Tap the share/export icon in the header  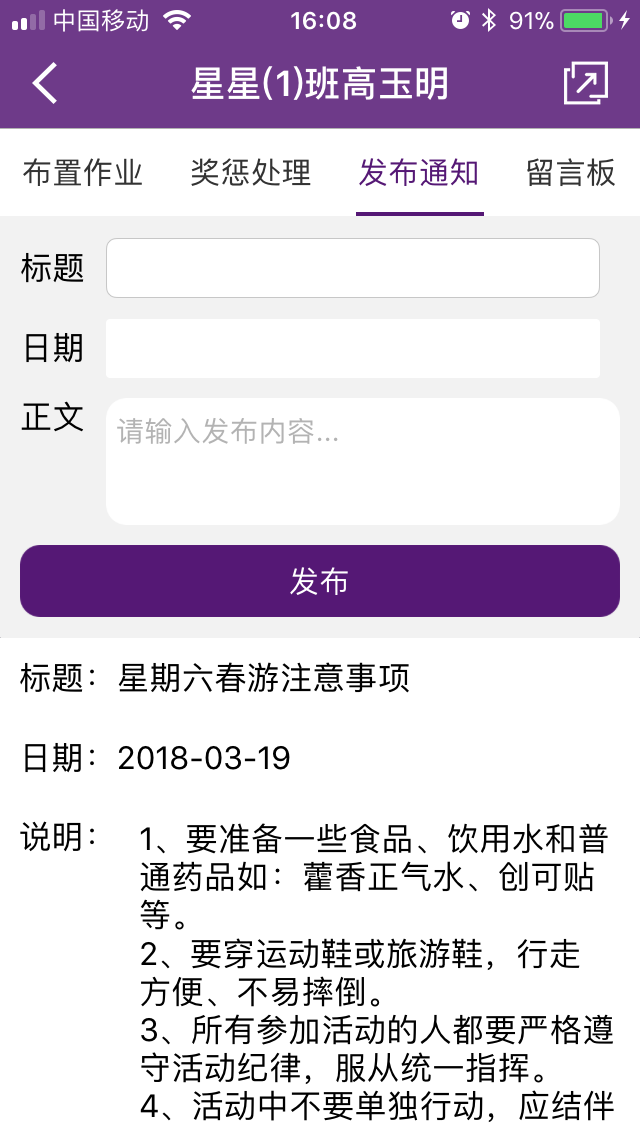point(586,83)
